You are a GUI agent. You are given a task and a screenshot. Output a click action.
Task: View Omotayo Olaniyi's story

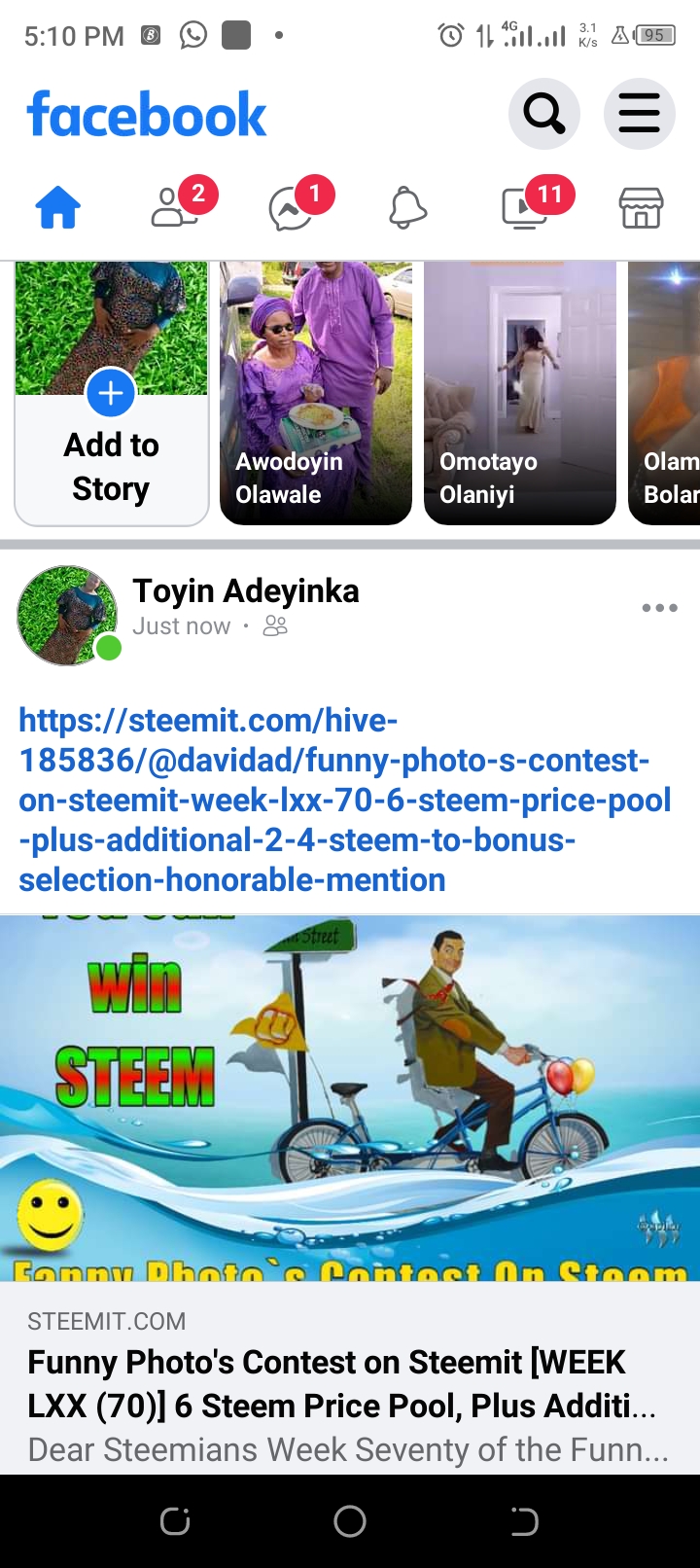point(520,393)
